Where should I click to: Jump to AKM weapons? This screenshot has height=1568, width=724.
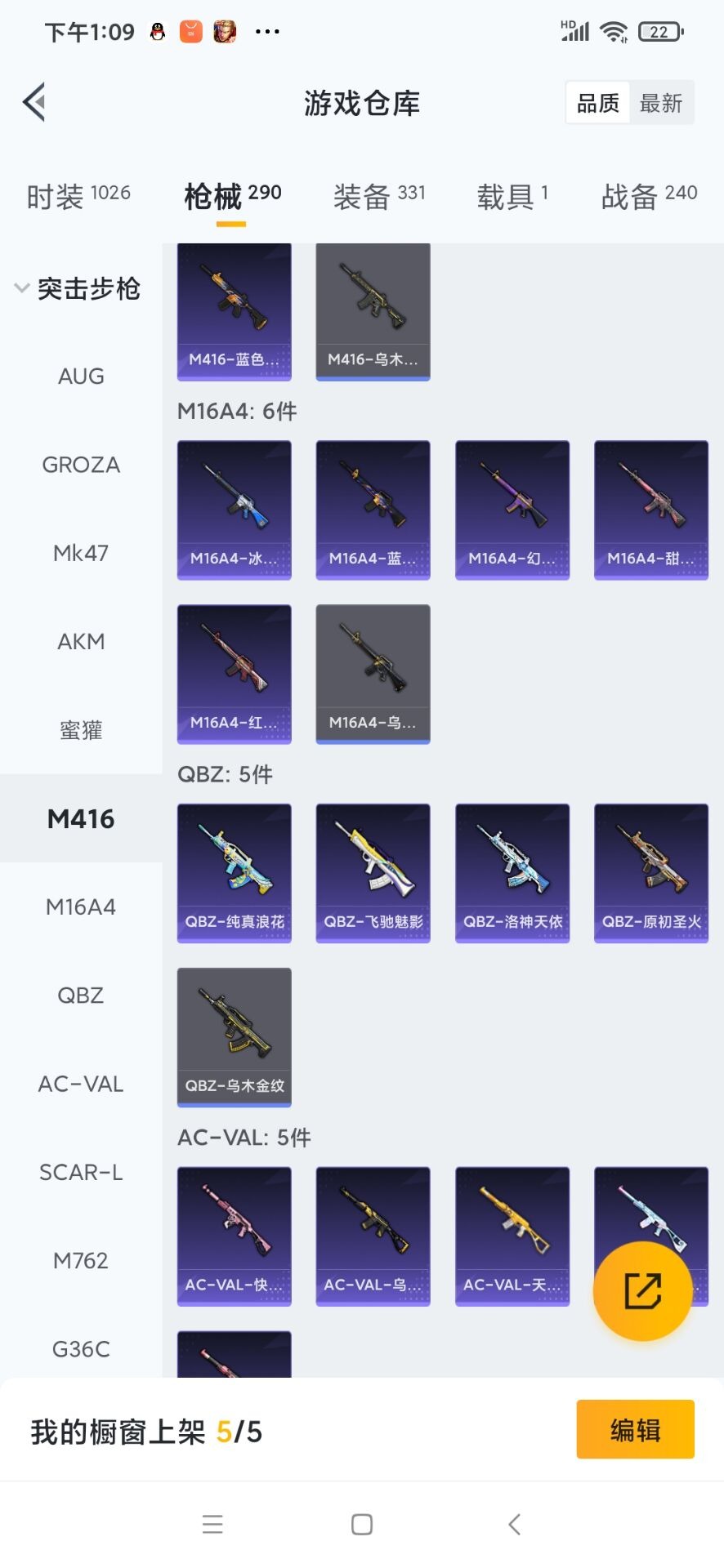click(x=81, y=642)
